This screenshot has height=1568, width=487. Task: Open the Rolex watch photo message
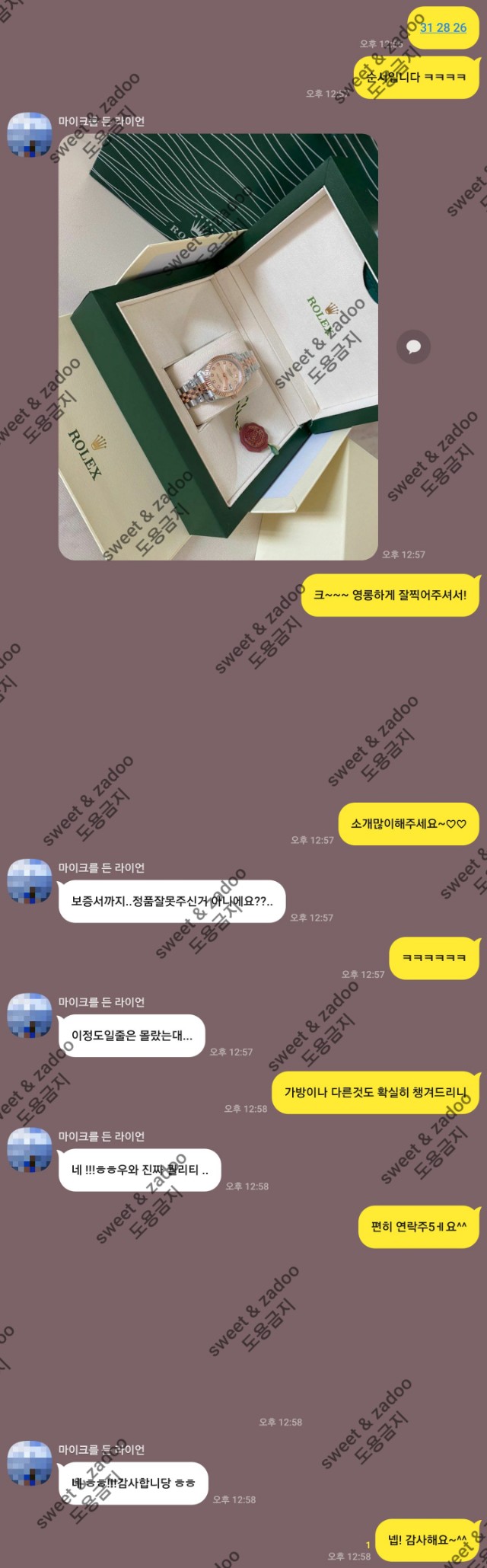[x=218, y=346]
